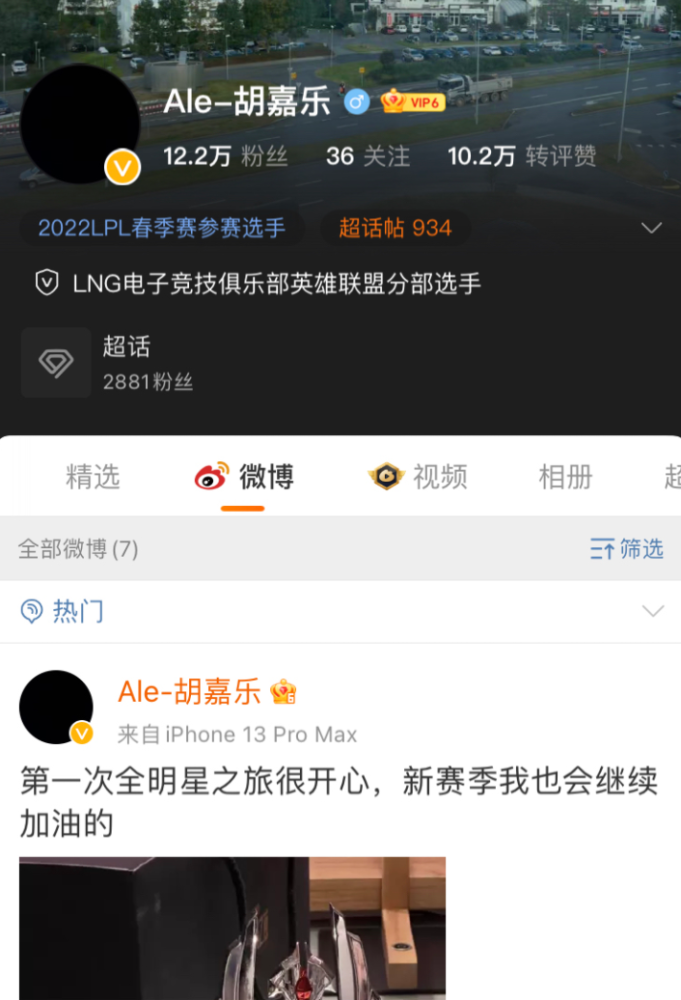The height and width of the screenshot is (1000, 681).
Task: Expand the profile details chevron
Action: 651,228
